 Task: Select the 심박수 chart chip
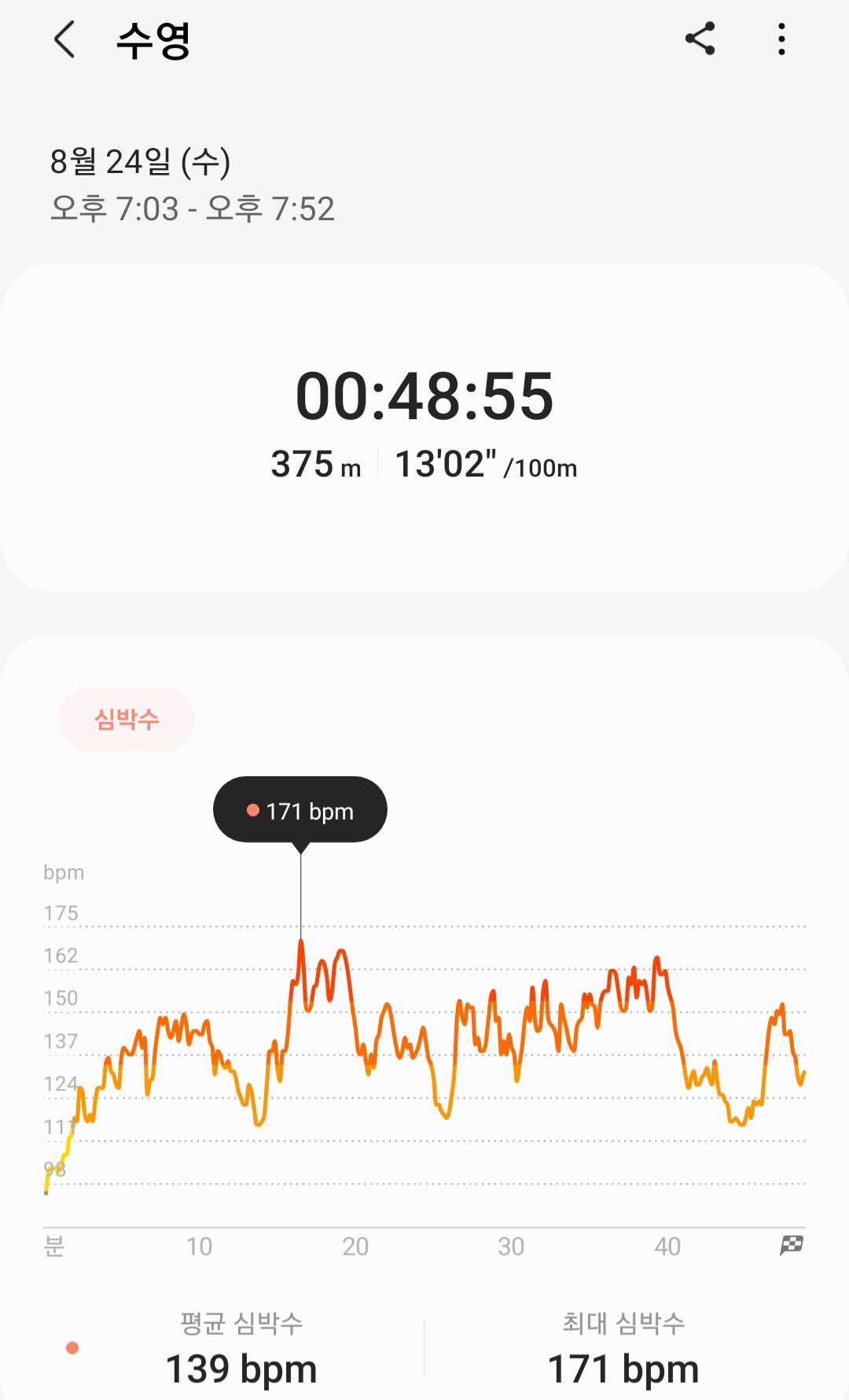(x=127, y=719)
